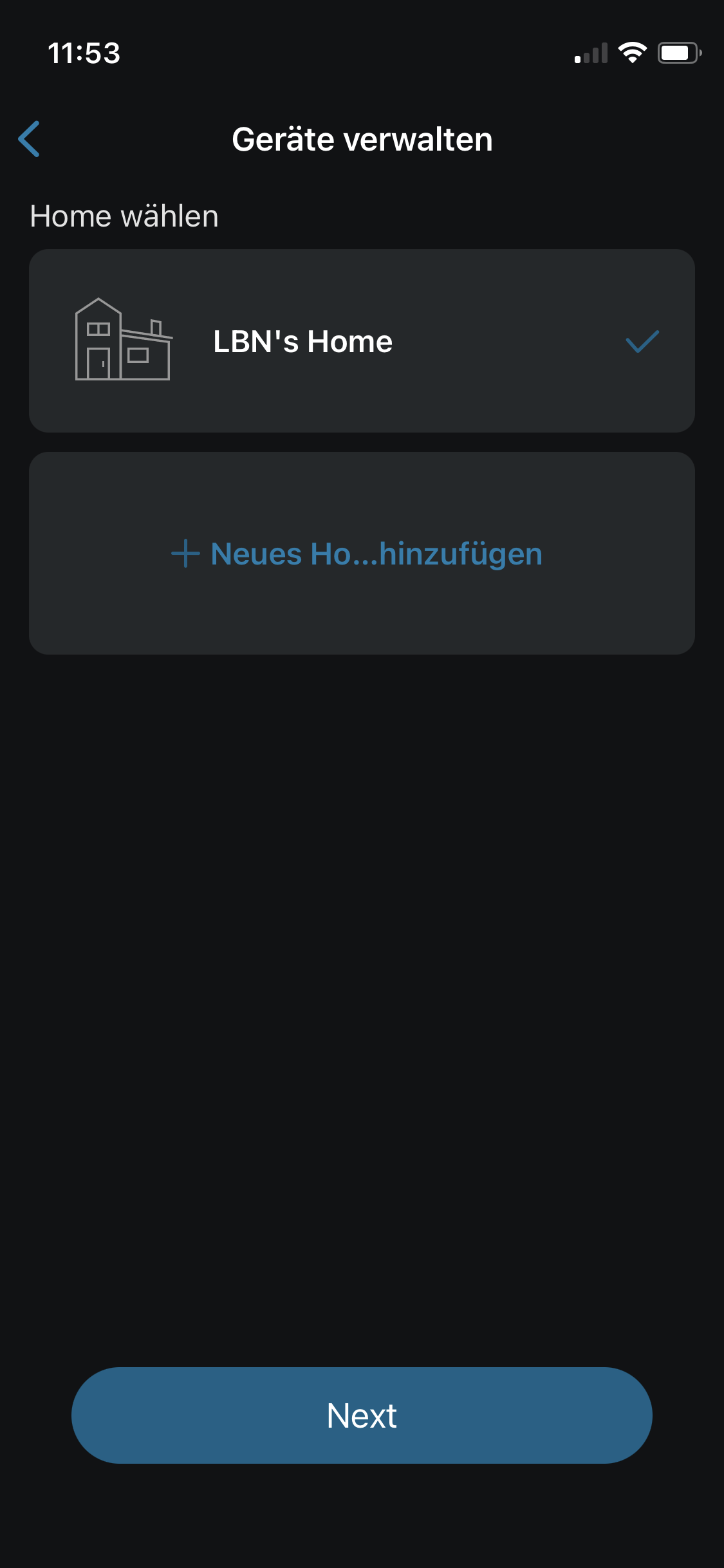Continue with the Next button
The width and height of the screenshot is (724, 1568).
pyautogui.click(x=361, y=1415)
